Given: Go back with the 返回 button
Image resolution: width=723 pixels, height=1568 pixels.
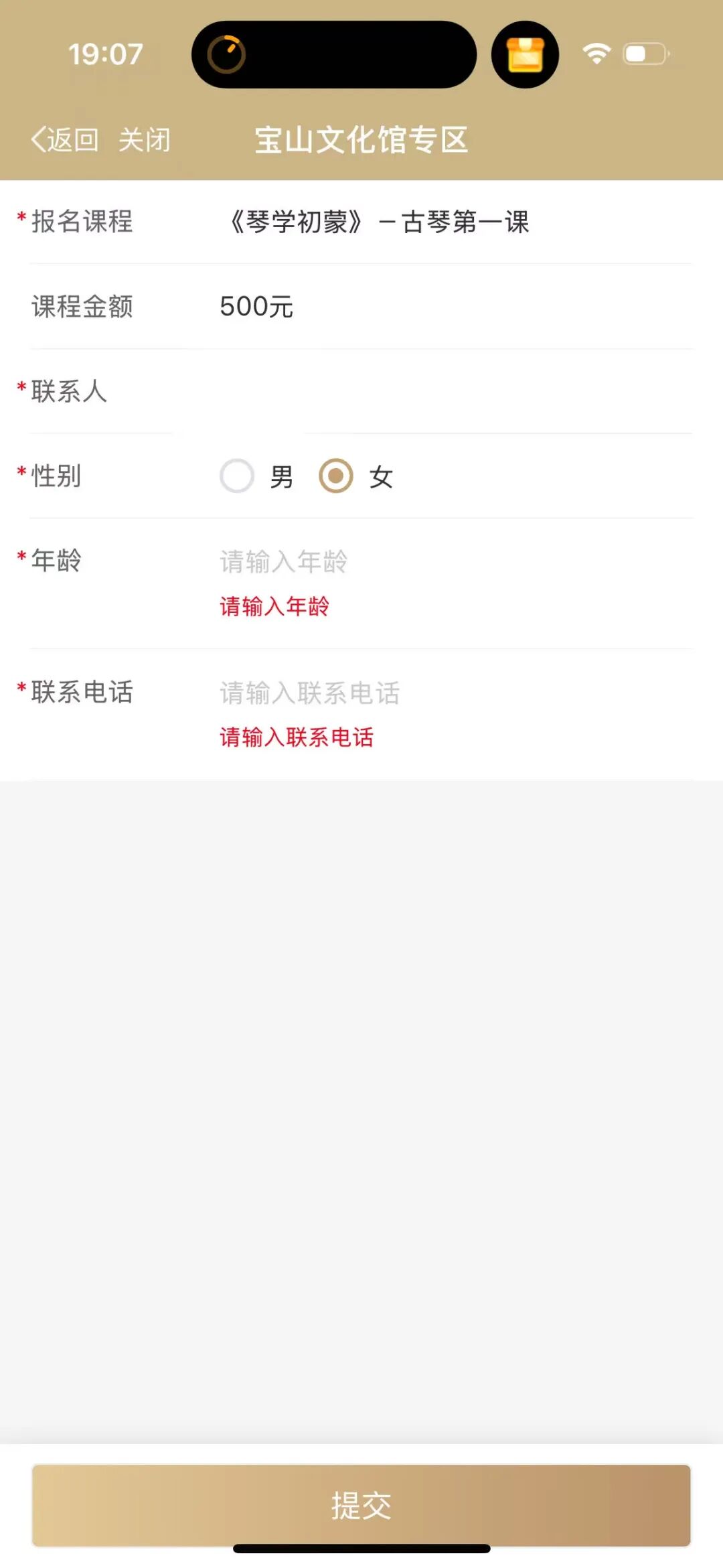Looking at the screenshot, I should pos(65,140).
